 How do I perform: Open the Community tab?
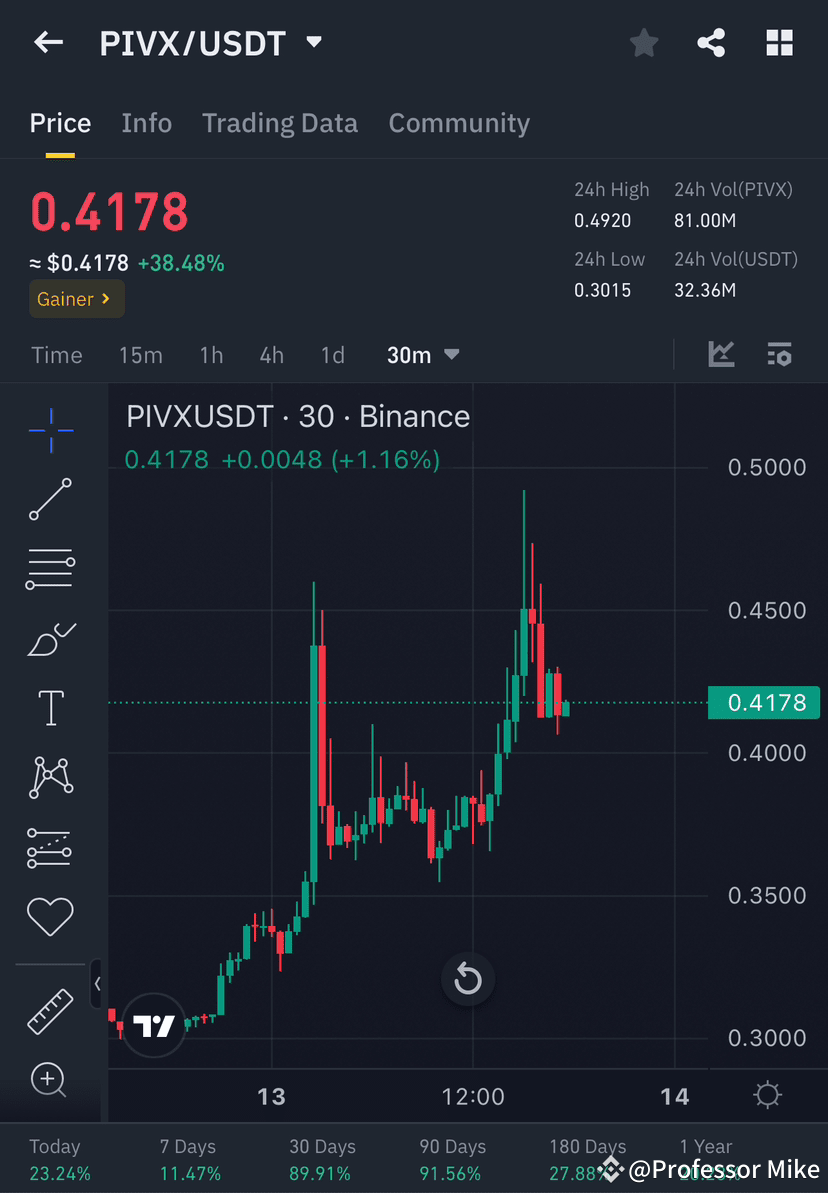tap(459, 122)
